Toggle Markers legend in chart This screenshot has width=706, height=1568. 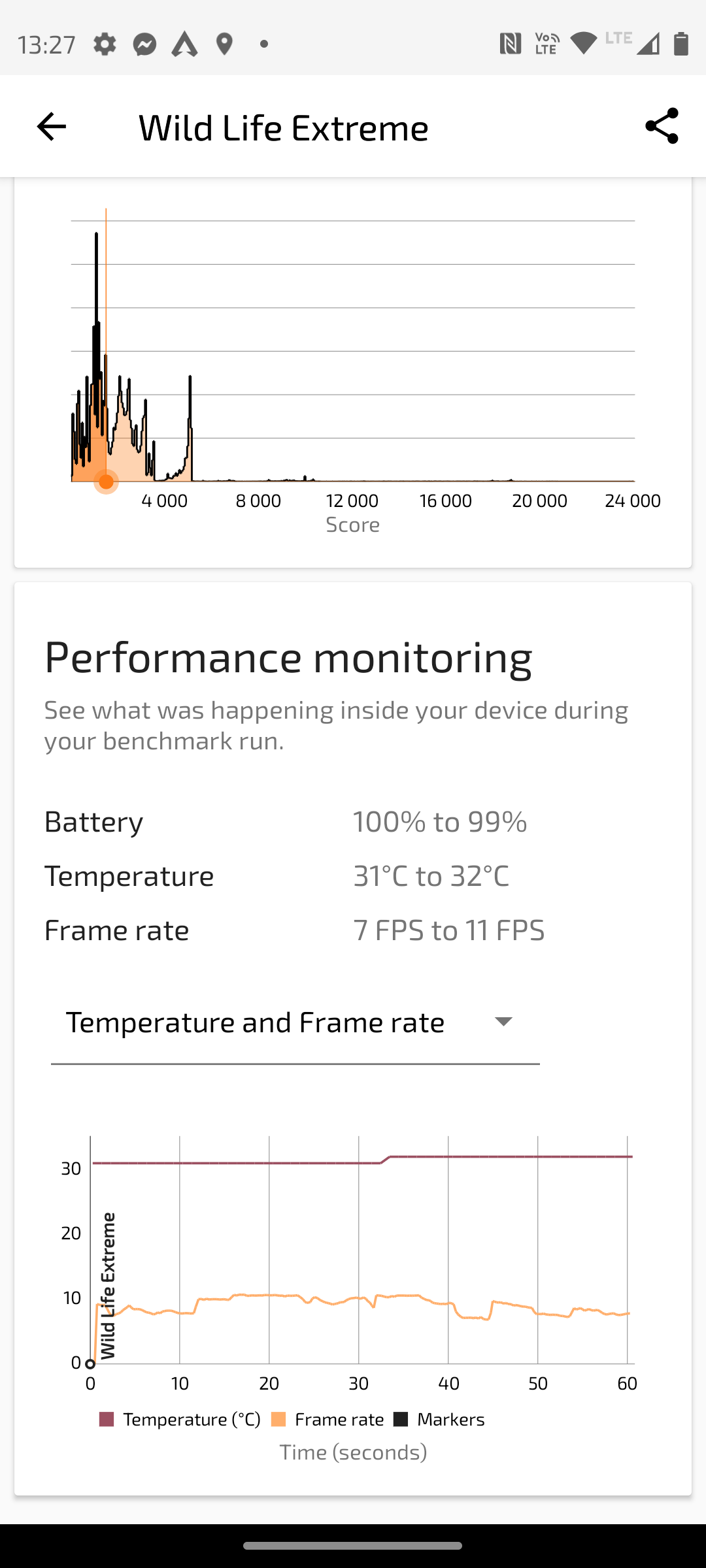tap(439, 1419)
